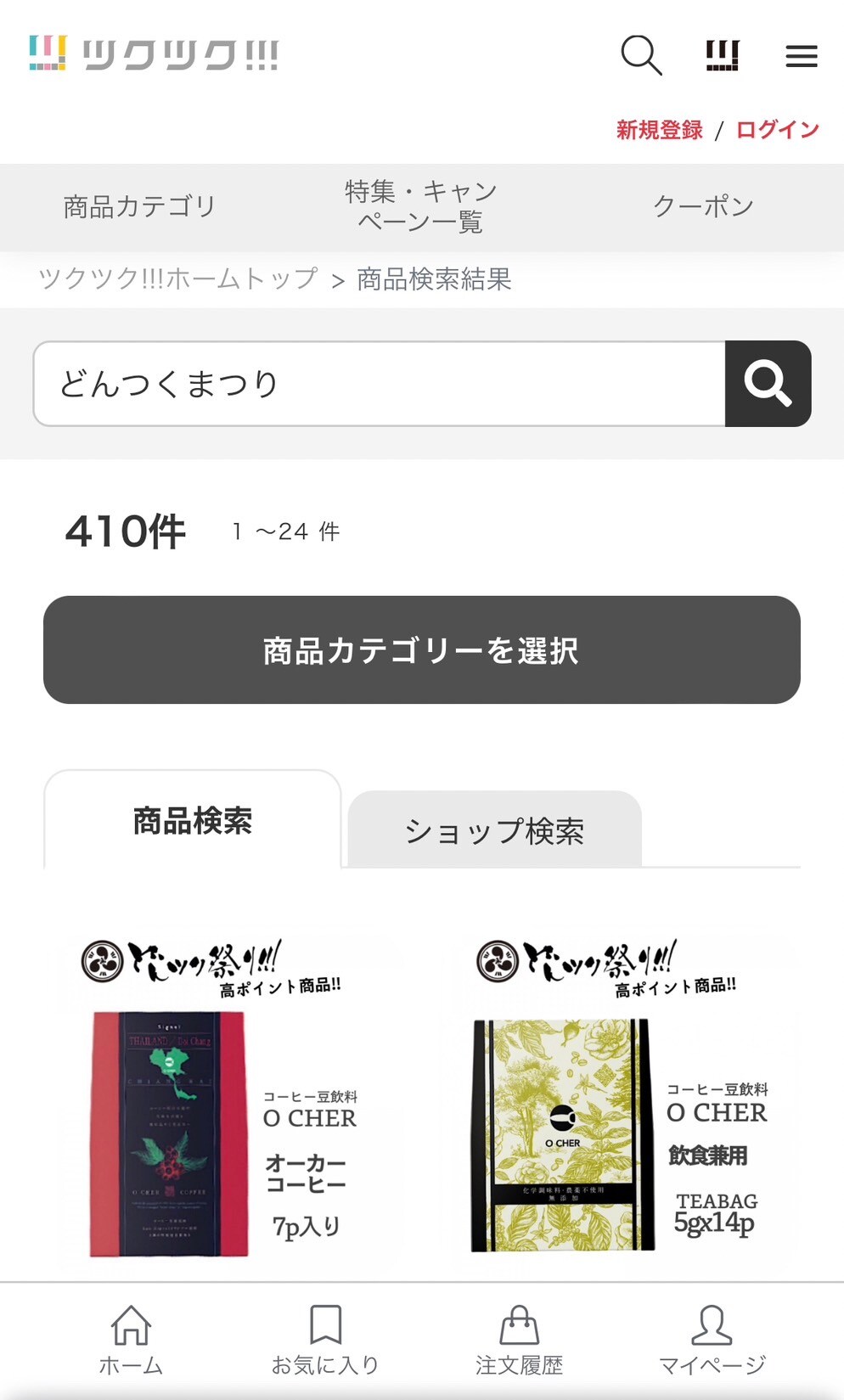Go to ホーム in bottom bar
Image resolution: width=844 pixels, height=1400 pixels.
click(x=131, y=1341)
